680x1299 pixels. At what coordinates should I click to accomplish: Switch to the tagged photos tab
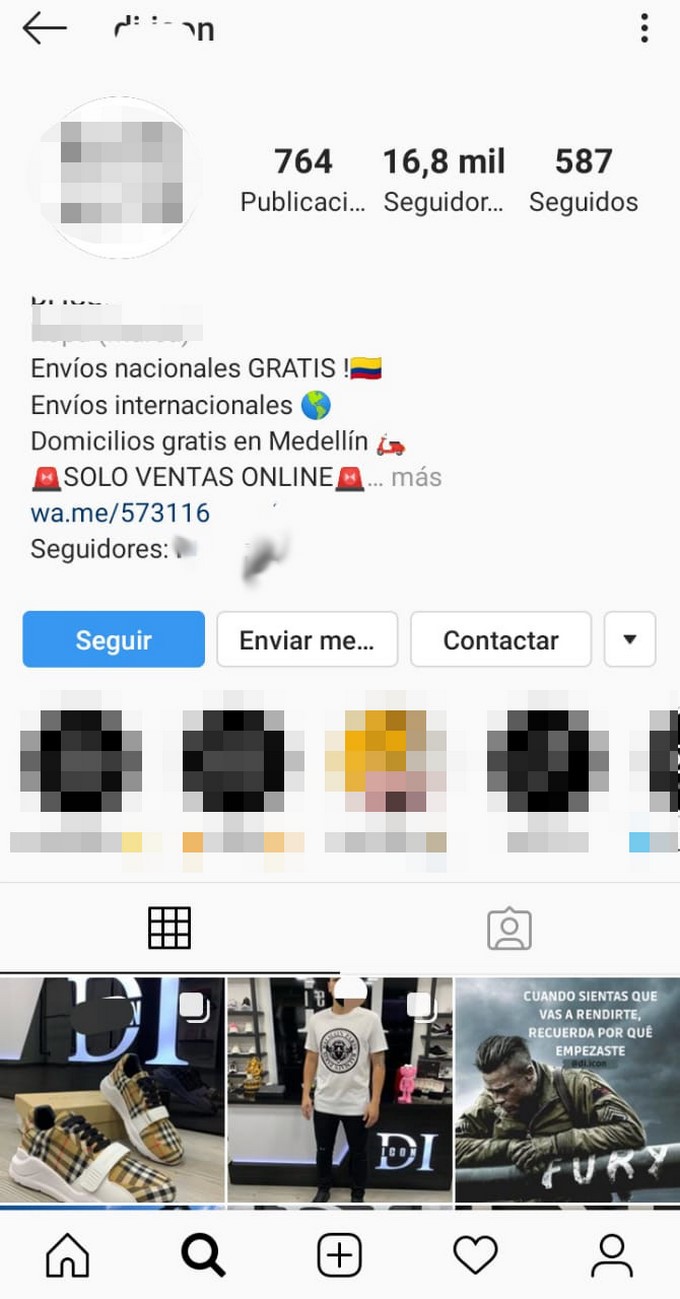point(509,928)
